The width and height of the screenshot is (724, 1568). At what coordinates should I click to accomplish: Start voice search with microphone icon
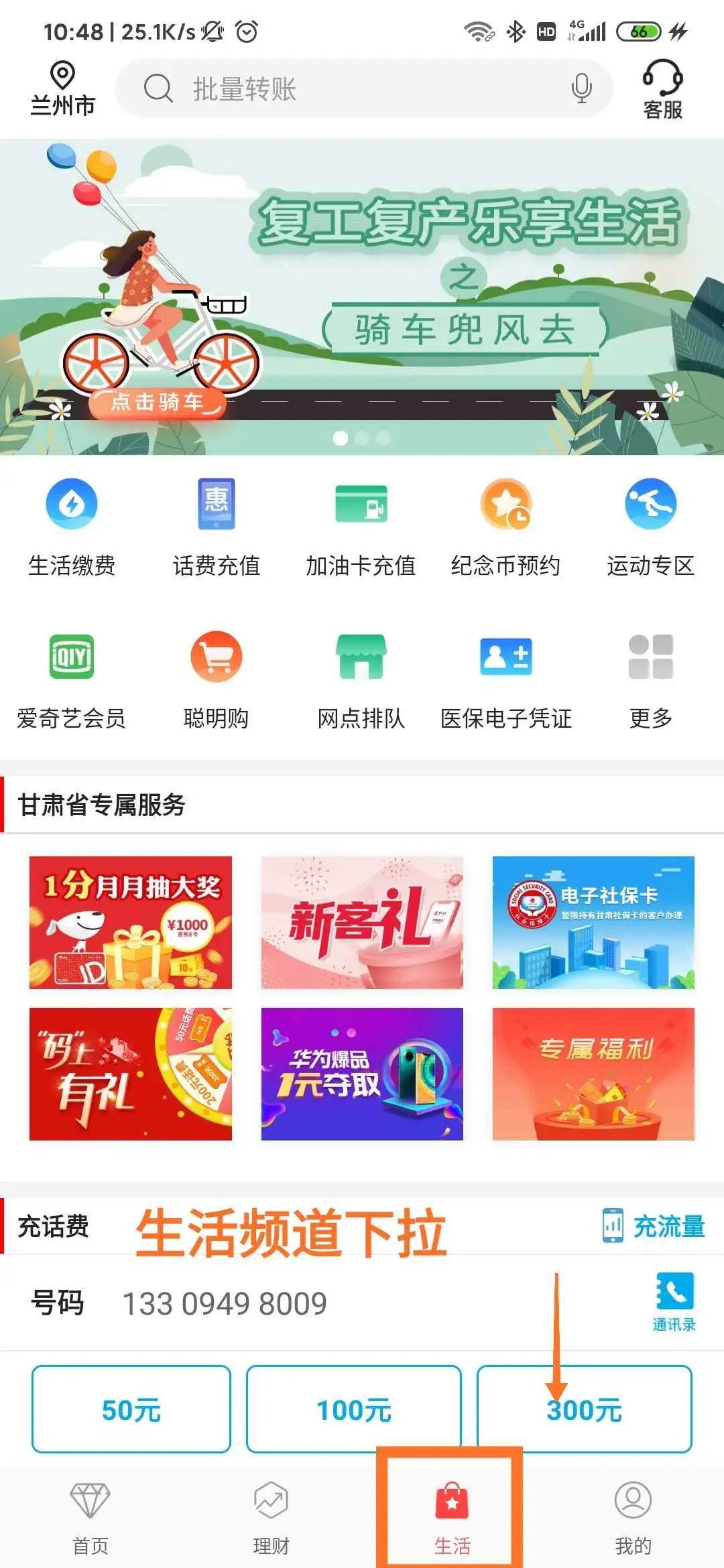click(x=581, y=88)
